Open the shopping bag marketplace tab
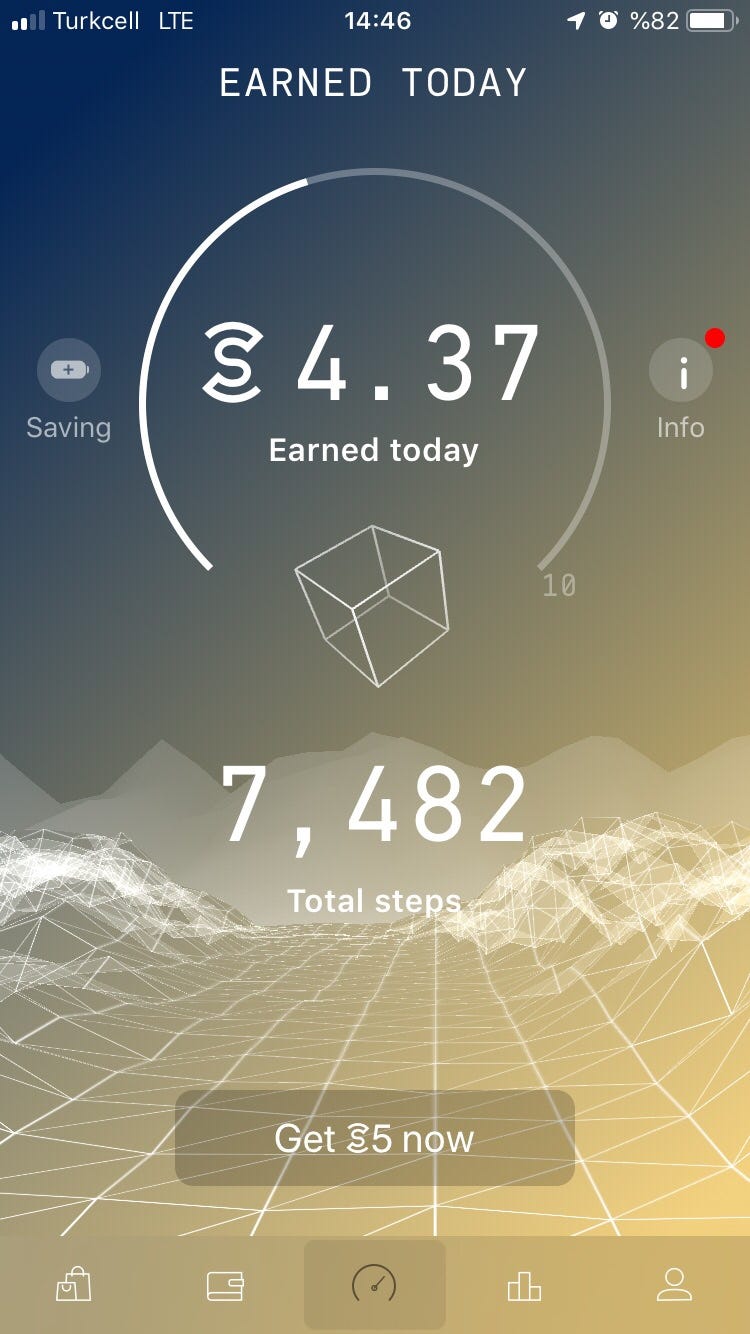This screenshot has width=750, height=1334. pos(74,1285)
